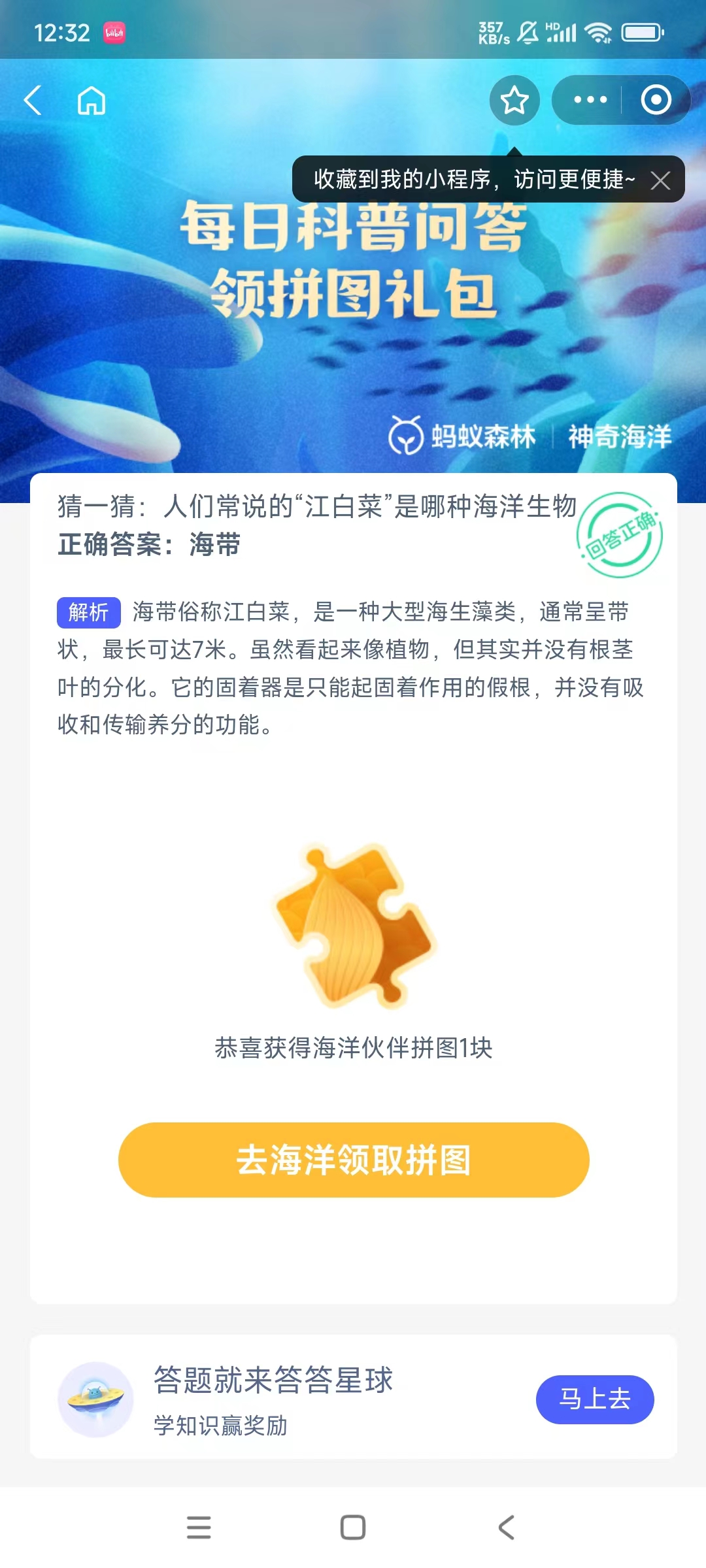This screenshot has height=1568, width=706.
Task: Tap the system back button
Action: tap(506, 1527)
